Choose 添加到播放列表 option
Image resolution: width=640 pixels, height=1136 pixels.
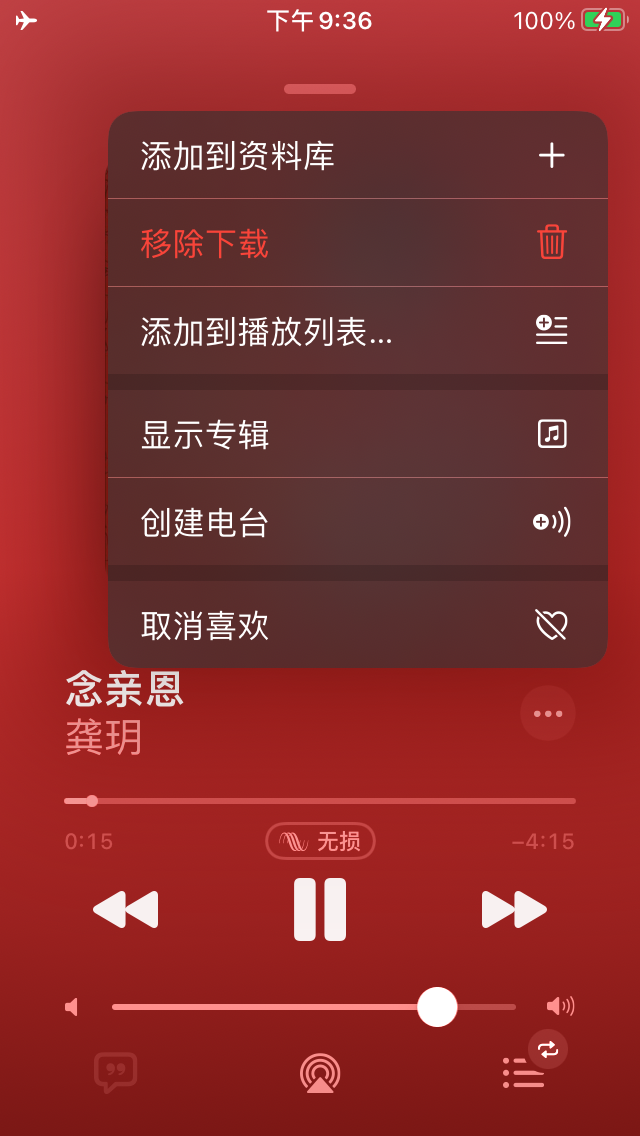point(357,331)
